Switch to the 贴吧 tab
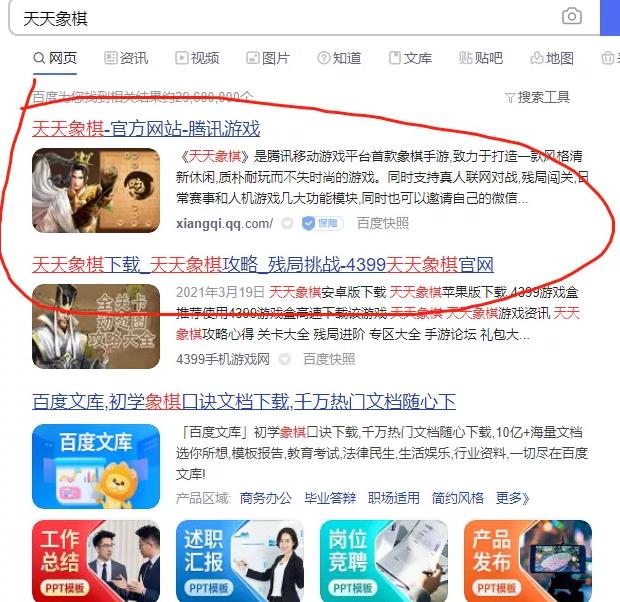Viewport: 620px width, 602px height. (481, 58)
